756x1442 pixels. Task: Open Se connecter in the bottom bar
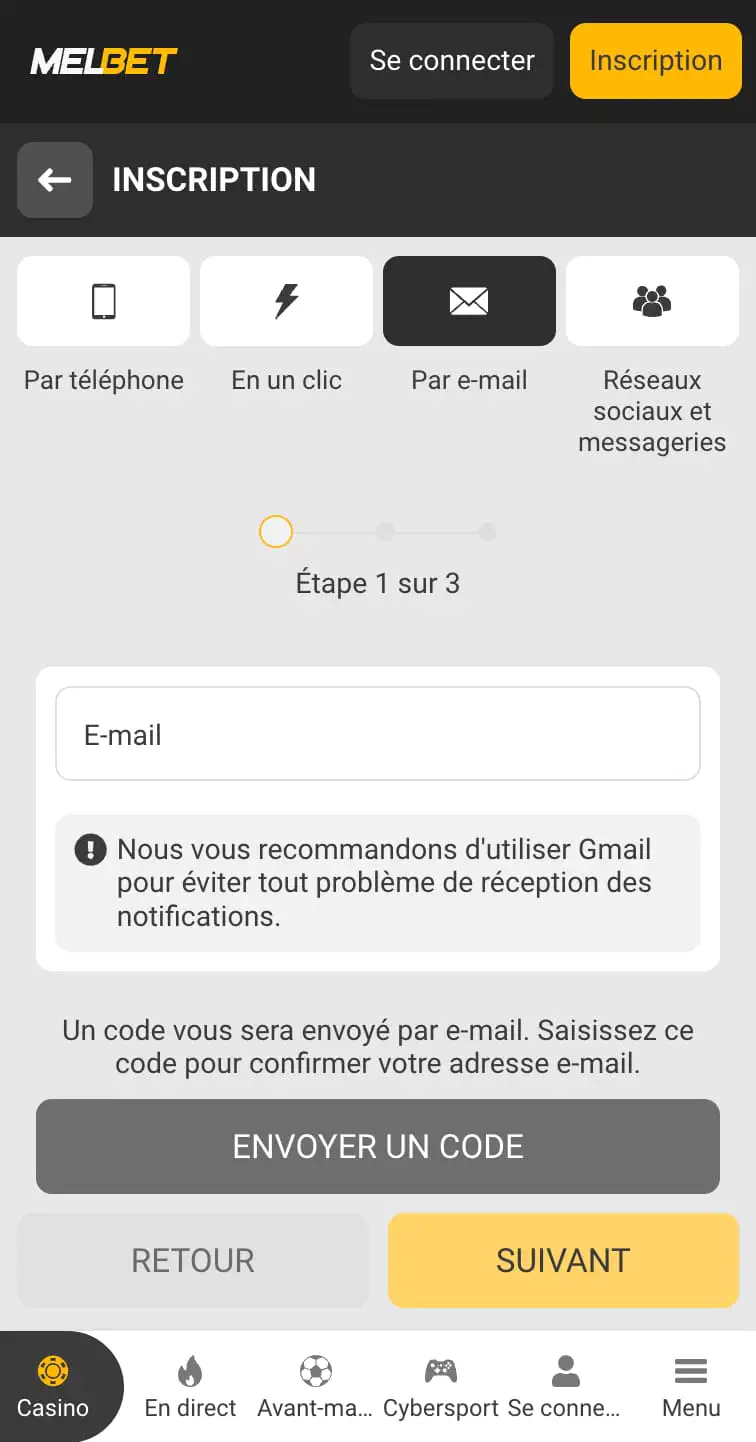click(565, 1387)
